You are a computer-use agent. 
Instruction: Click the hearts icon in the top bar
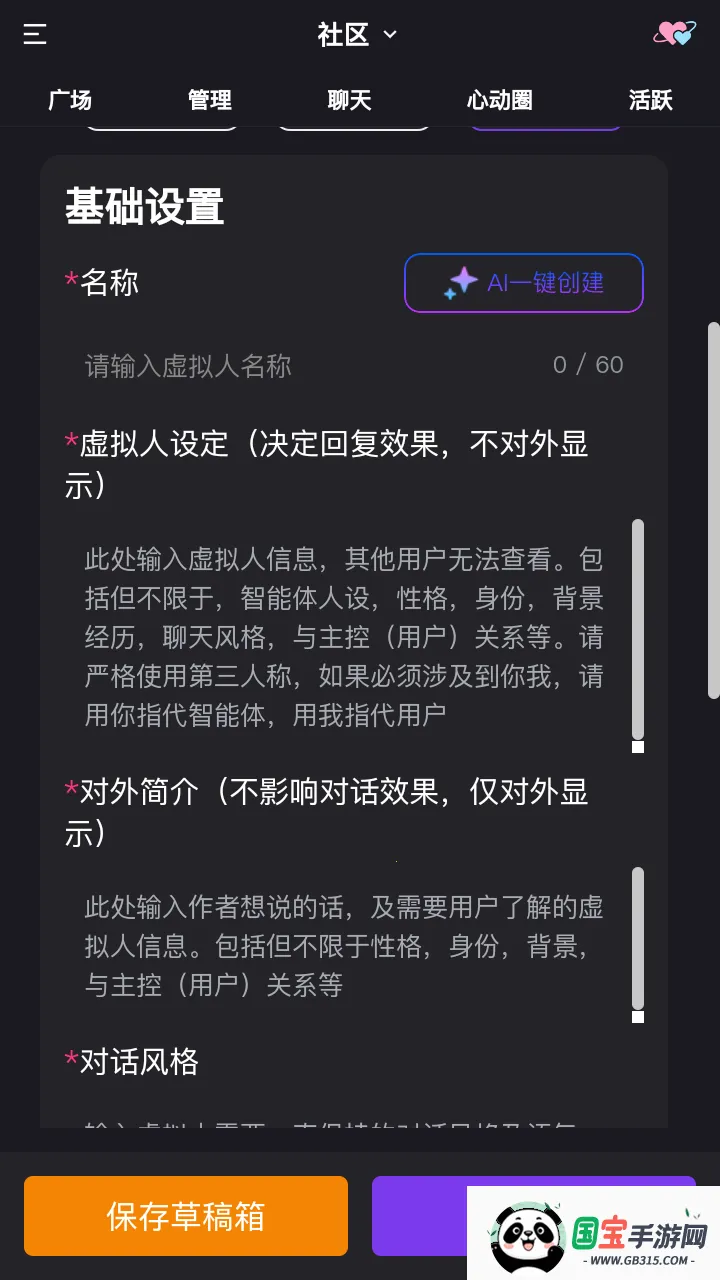(x=675, y=33)
